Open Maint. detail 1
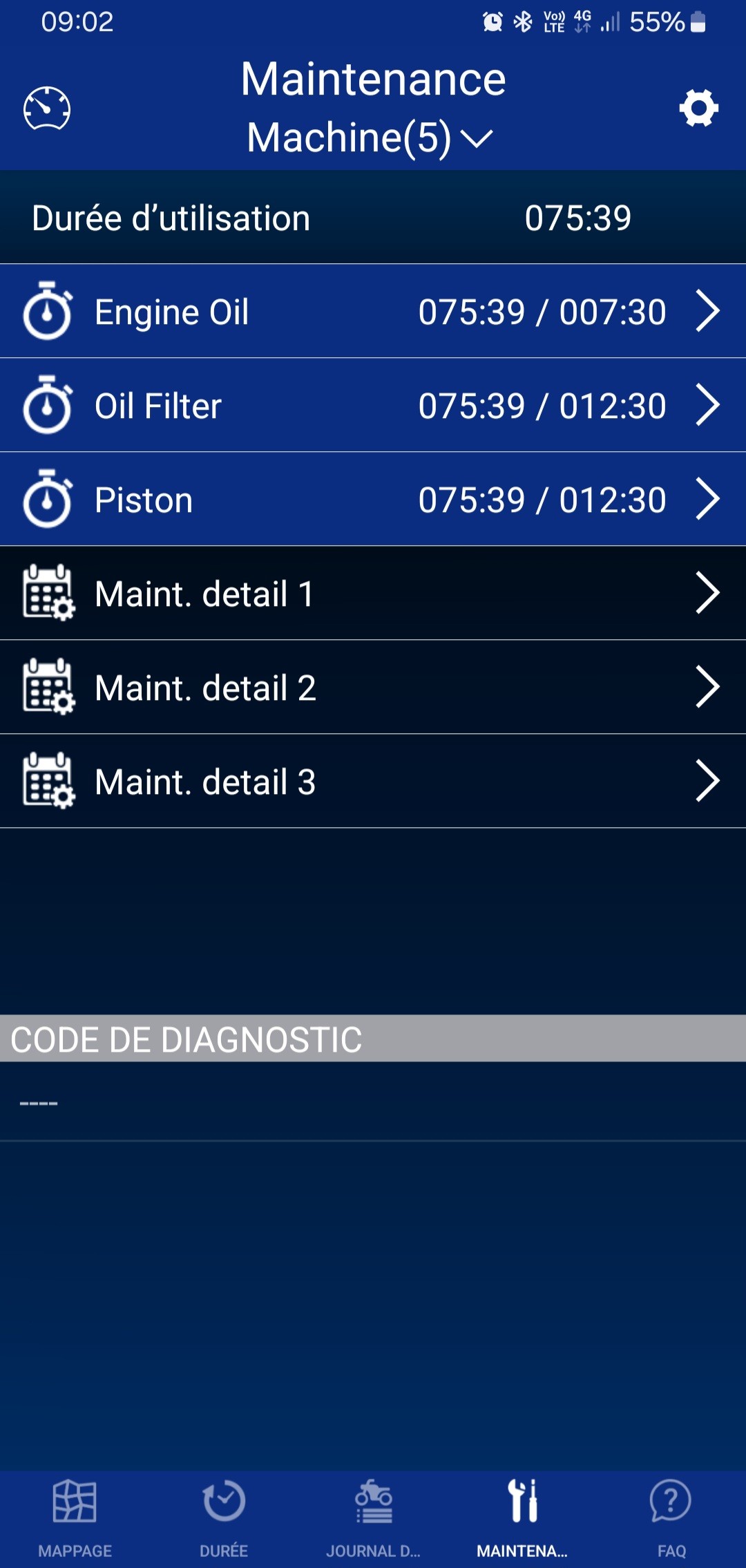 coord(373,594)
